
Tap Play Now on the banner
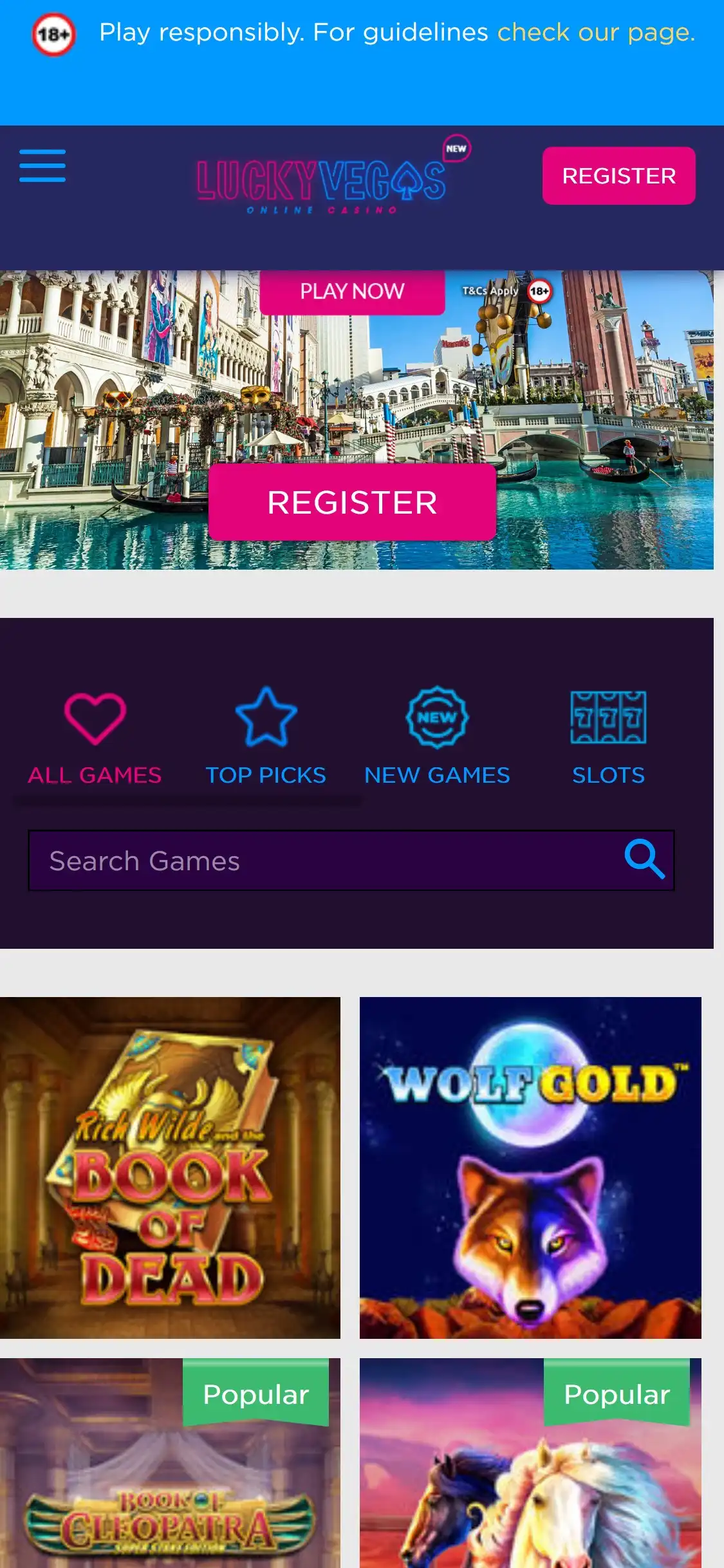click(x=352, y=292)
